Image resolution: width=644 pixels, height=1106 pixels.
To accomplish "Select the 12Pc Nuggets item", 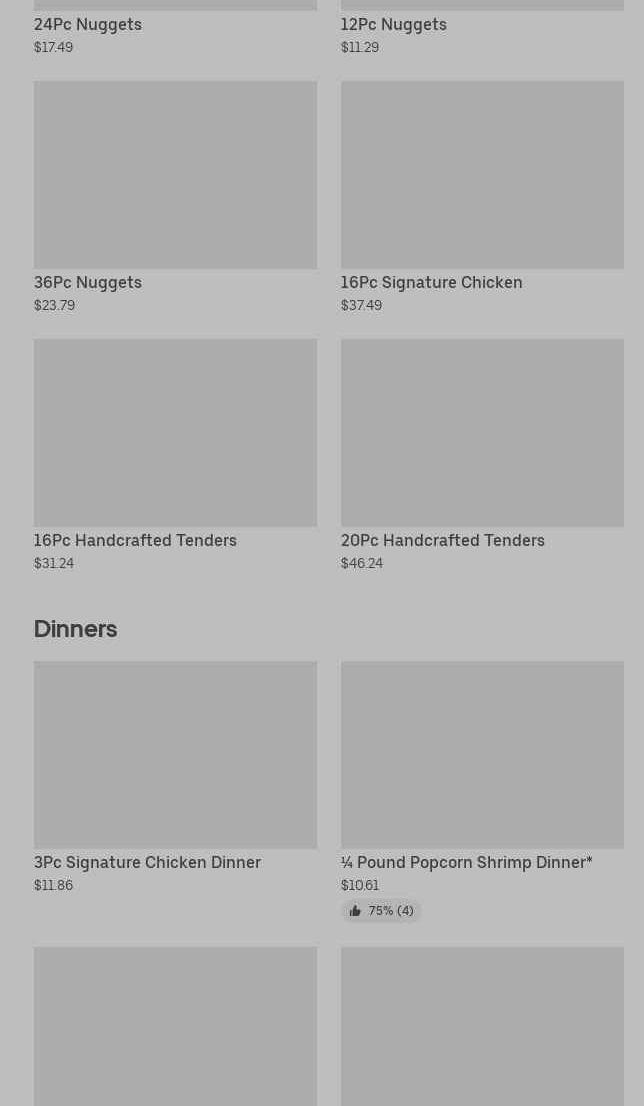I will pyautogui.click(x=482, y=28).
